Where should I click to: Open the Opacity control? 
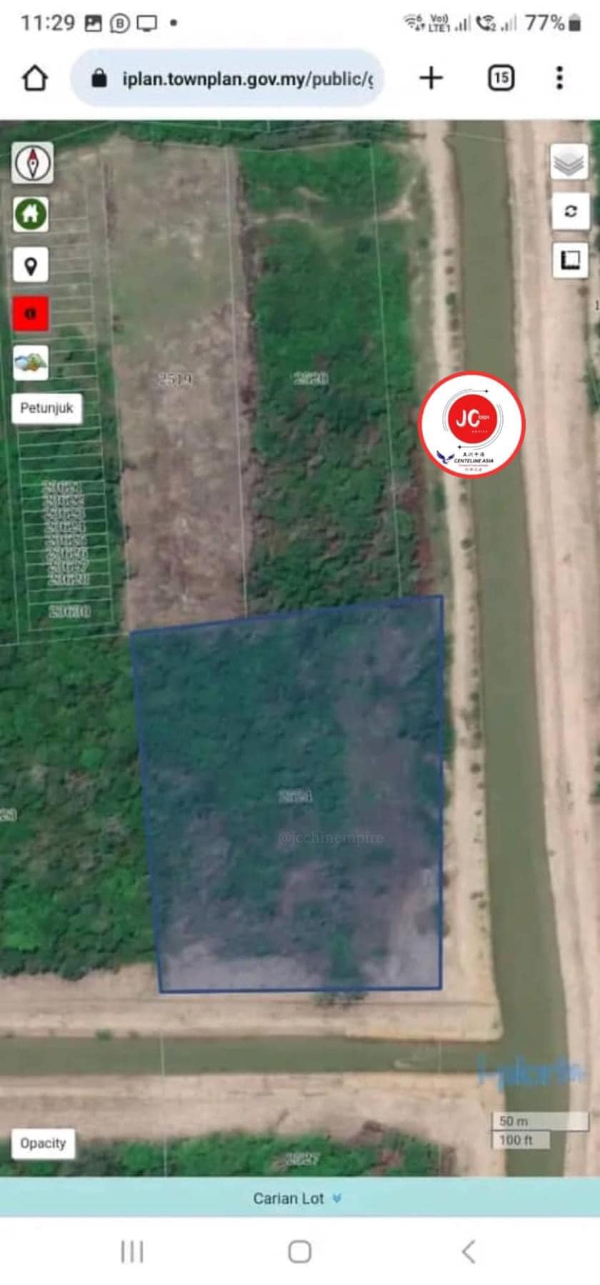click(43, 1143)
